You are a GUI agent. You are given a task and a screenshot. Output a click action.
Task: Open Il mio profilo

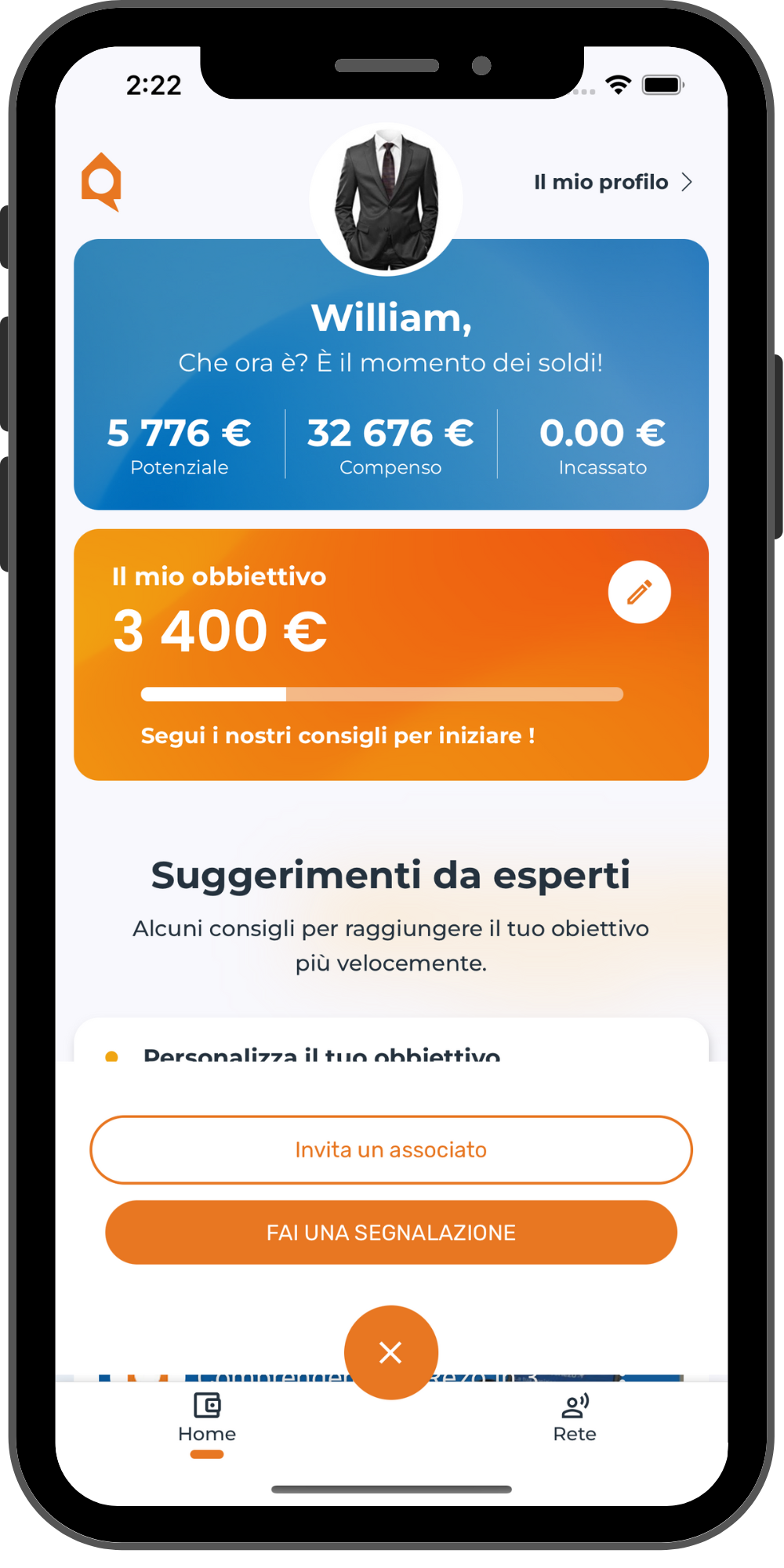[613, 182]
